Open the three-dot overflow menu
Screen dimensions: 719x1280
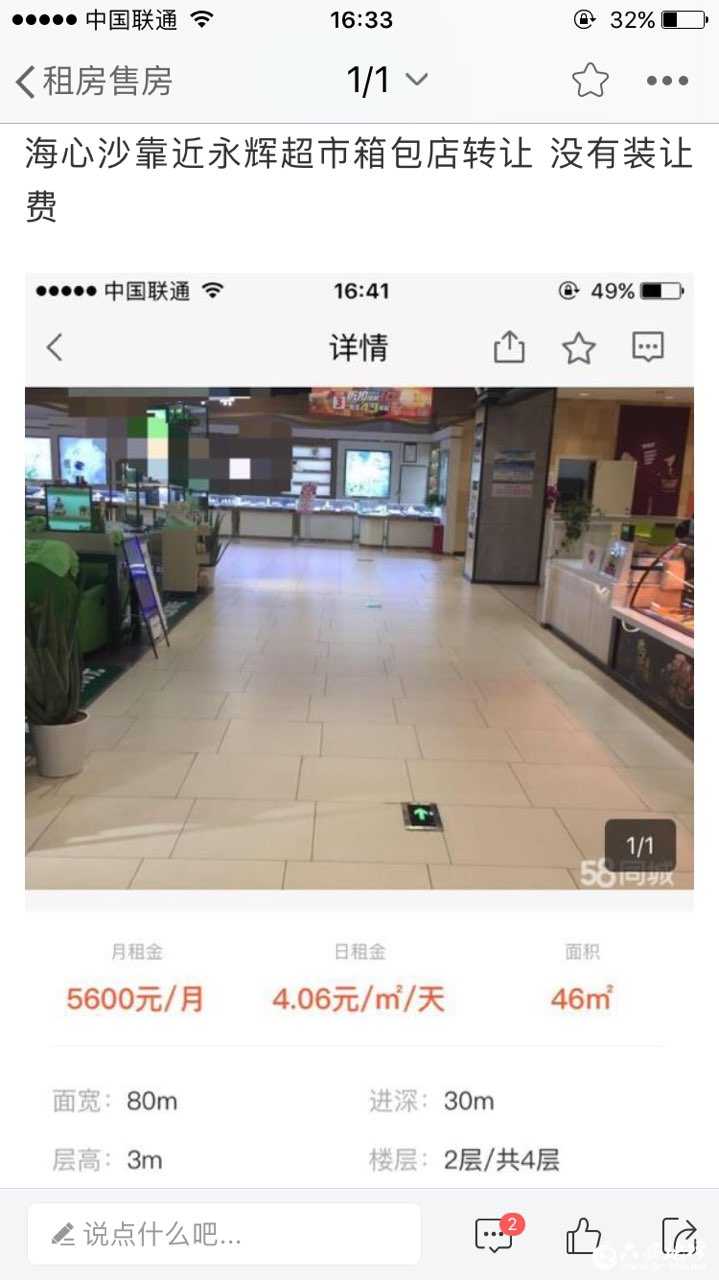(x=667, y=81)
